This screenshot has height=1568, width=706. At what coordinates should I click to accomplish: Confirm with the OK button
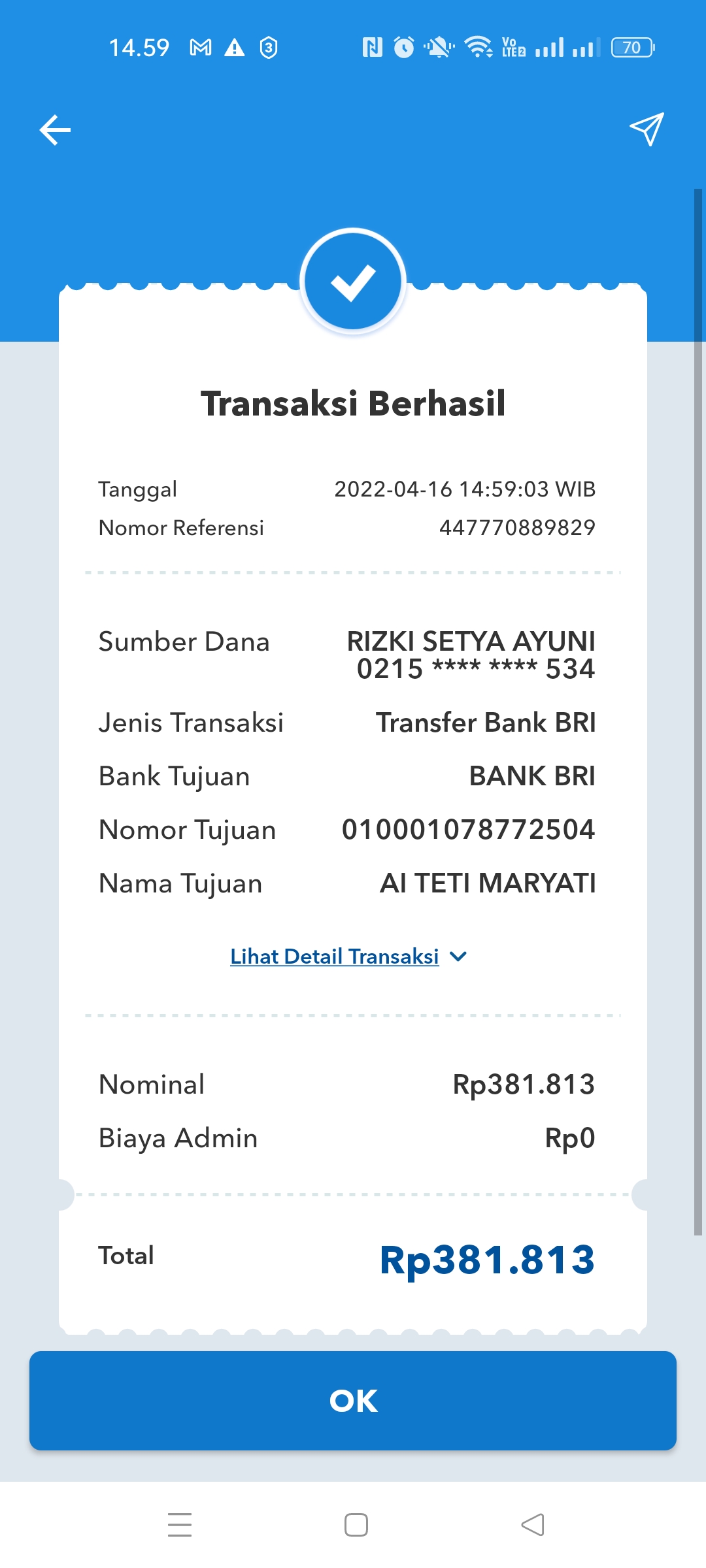[x=353, y=1401]
